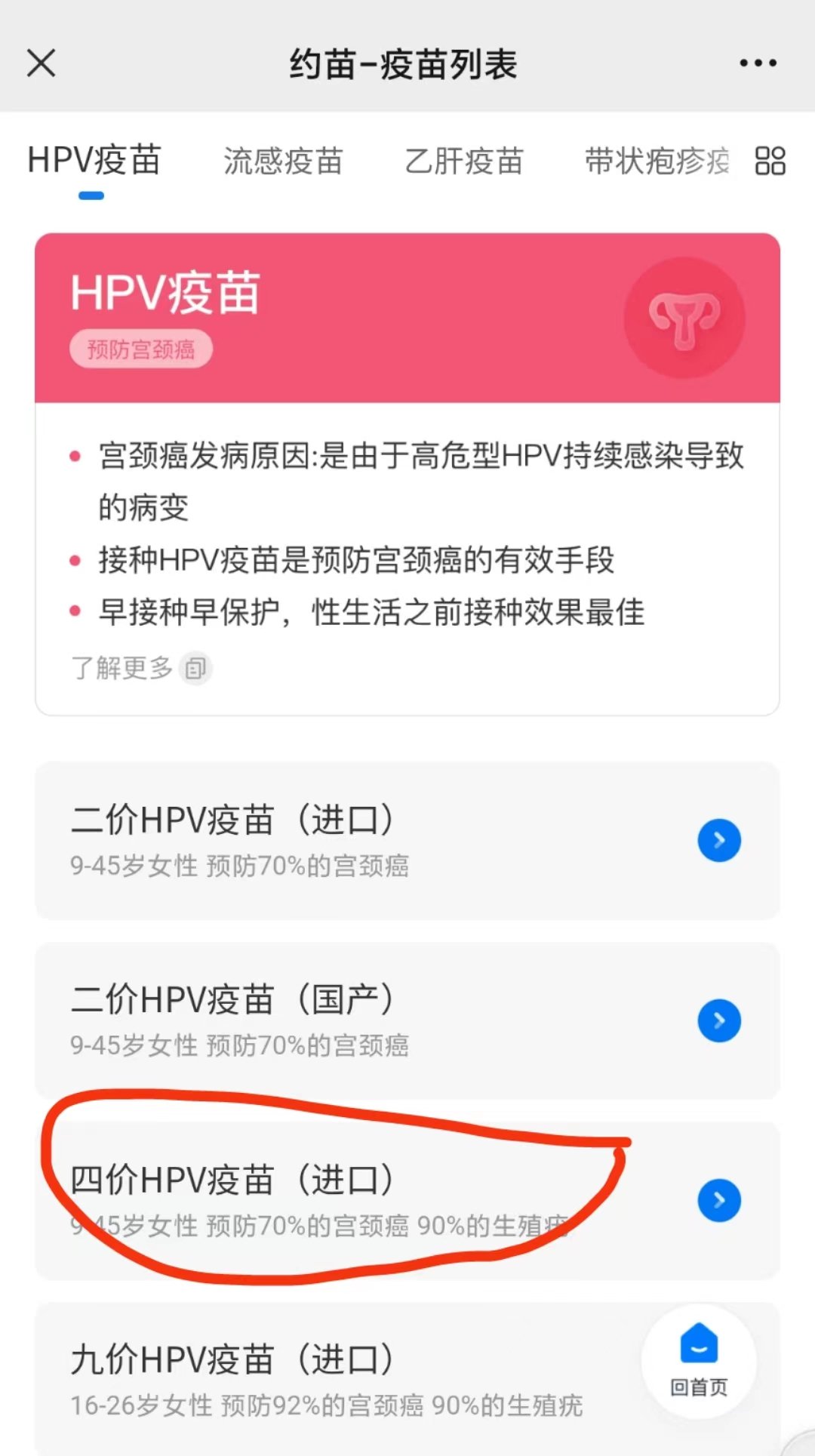815x1456 pixels.
Task: Return to home via 回首页 button
Action: (x=699, y=1361)
